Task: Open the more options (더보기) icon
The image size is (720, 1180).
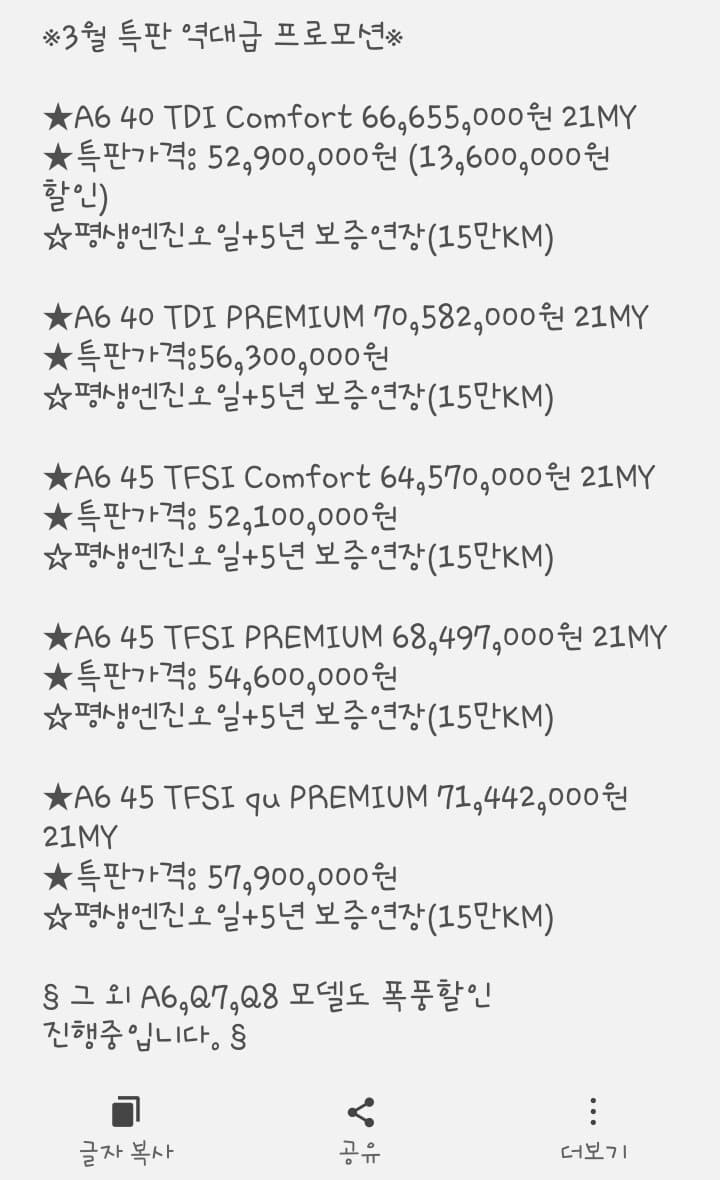Action: click(x=594, y=1110)
